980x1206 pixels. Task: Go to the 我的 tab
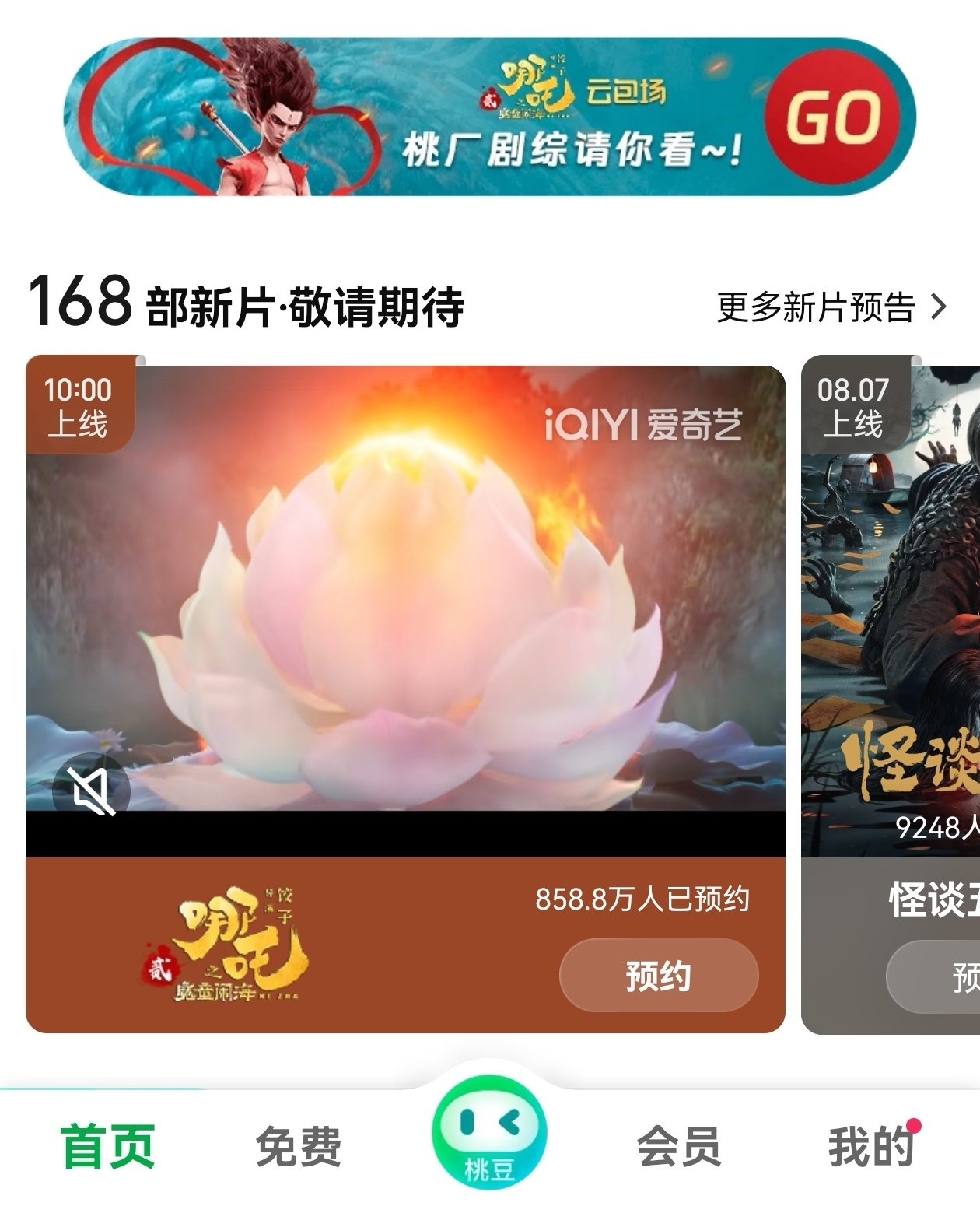870,1147
